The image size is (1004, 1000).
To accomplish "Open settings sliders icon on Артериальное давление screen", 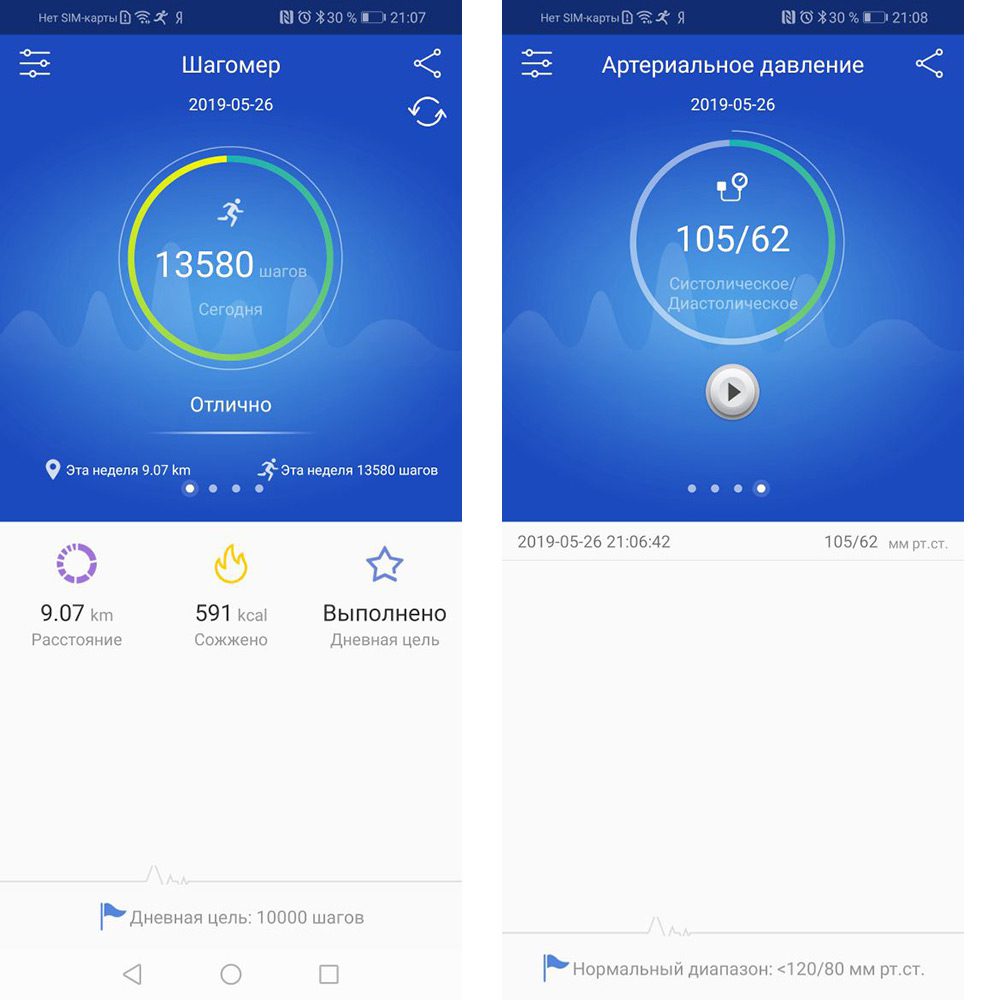I will click(537, 64).
